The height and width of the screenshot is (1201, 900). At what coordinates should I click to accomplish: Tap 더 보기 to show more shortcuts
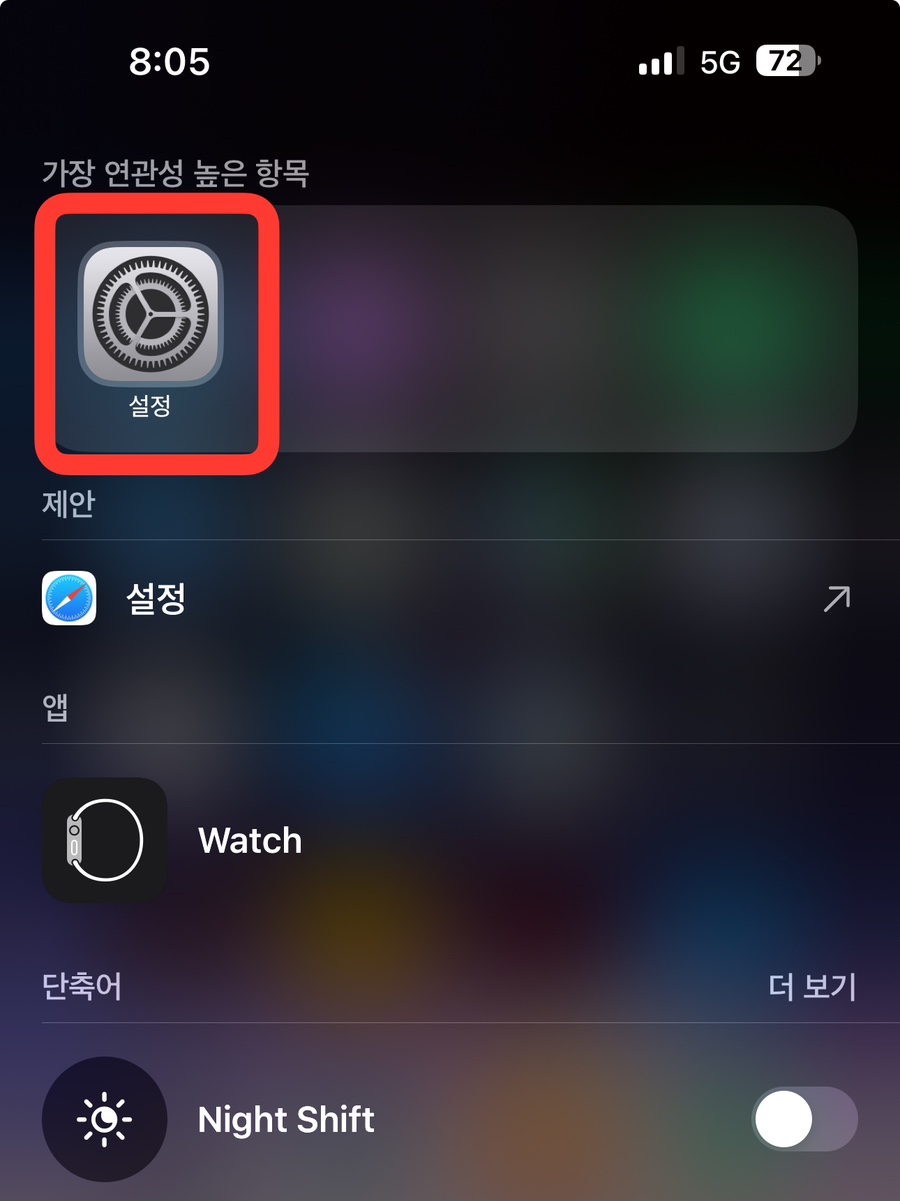coord(812,987)
